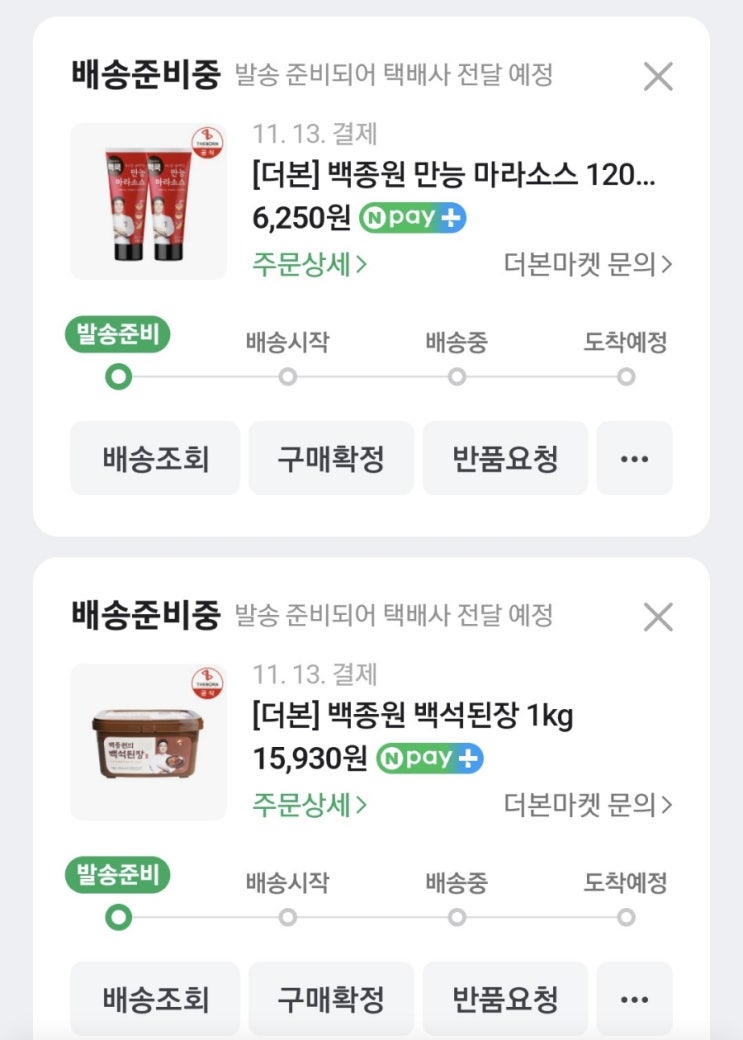Image resolution: width=743 pixels, height=1040 pixels.
Task: View 주문상세 for the 백석된장 order
Action: click(309, 805)
